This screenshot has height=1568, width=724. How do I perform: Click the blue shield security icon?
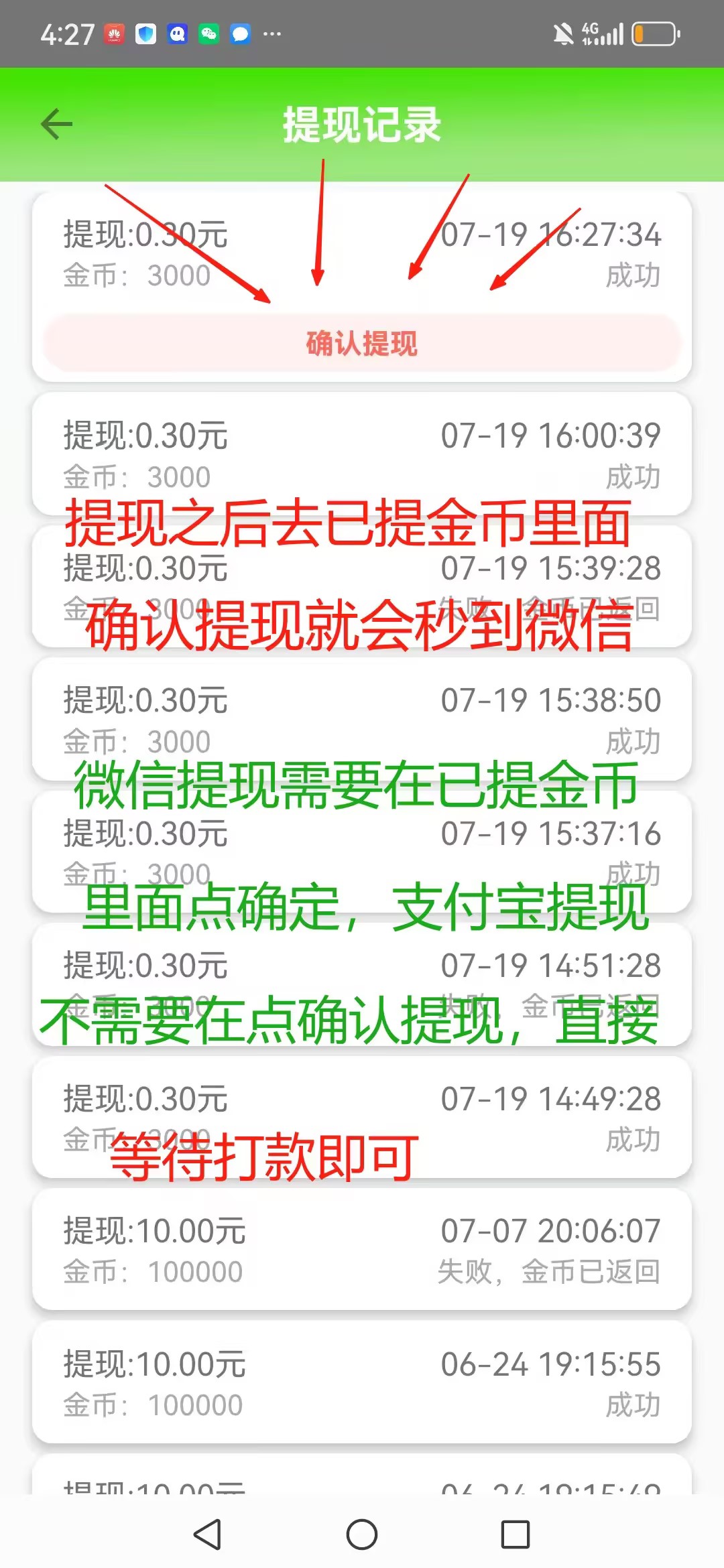pos(145,33)
